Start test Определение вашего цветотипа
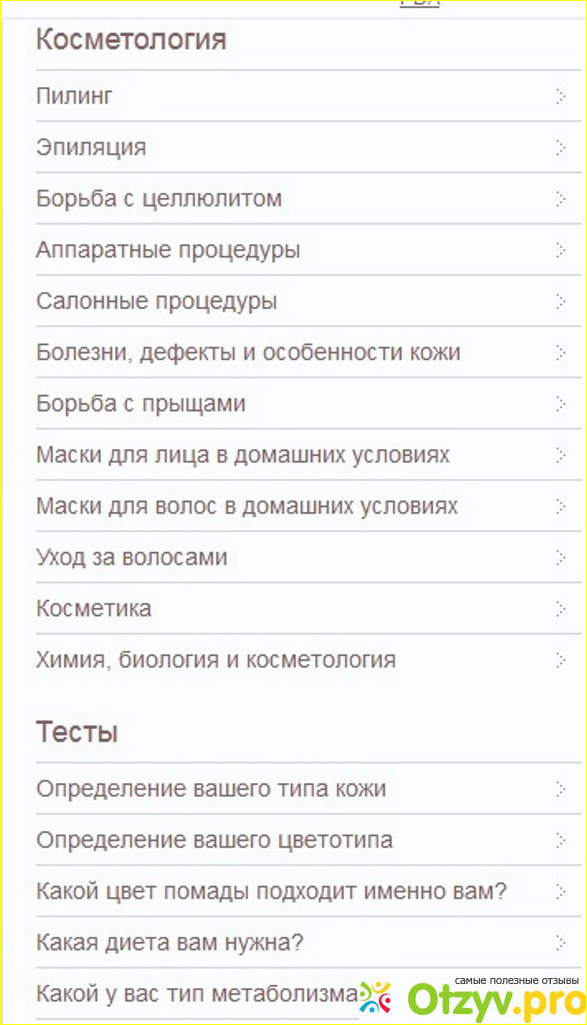The height and width of the screenshot is (1025, 587). pos(309,839)
